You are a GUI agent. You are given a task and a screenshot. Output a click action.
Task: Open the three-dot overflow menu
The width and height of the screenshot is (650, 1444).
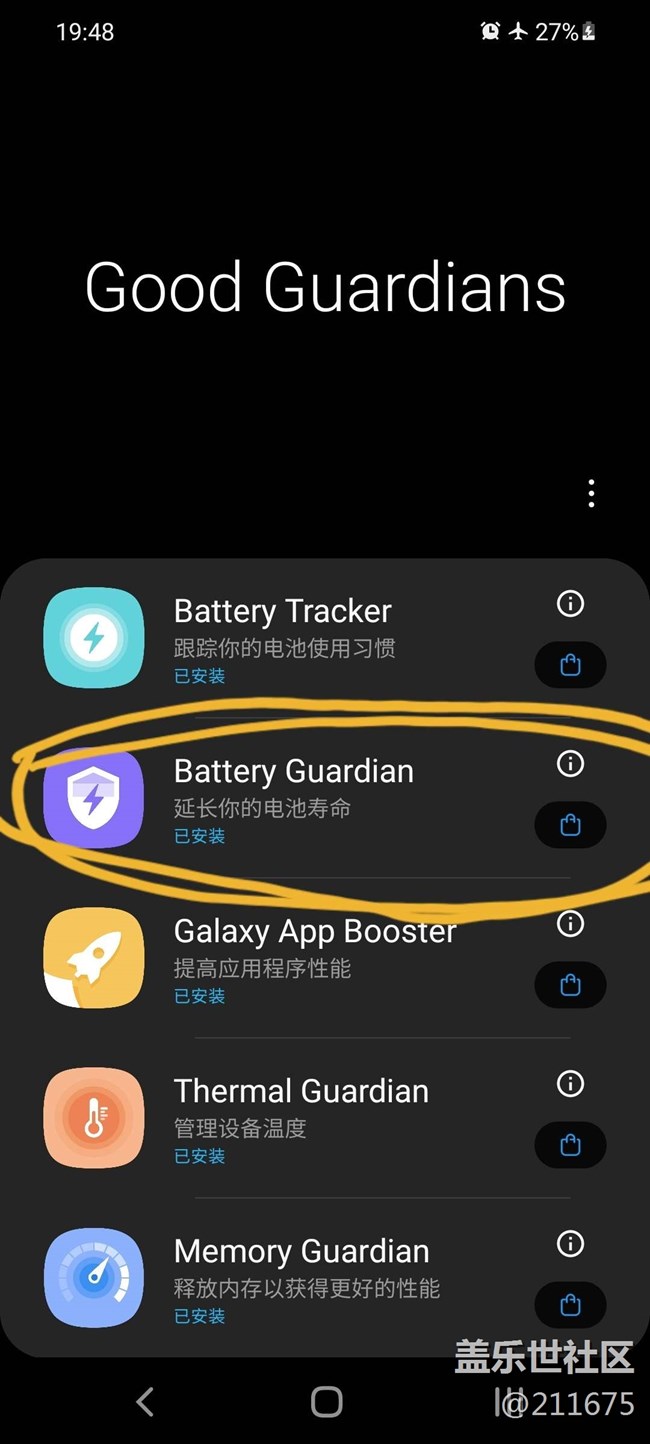pyautogui.click(x=591, y=493)
